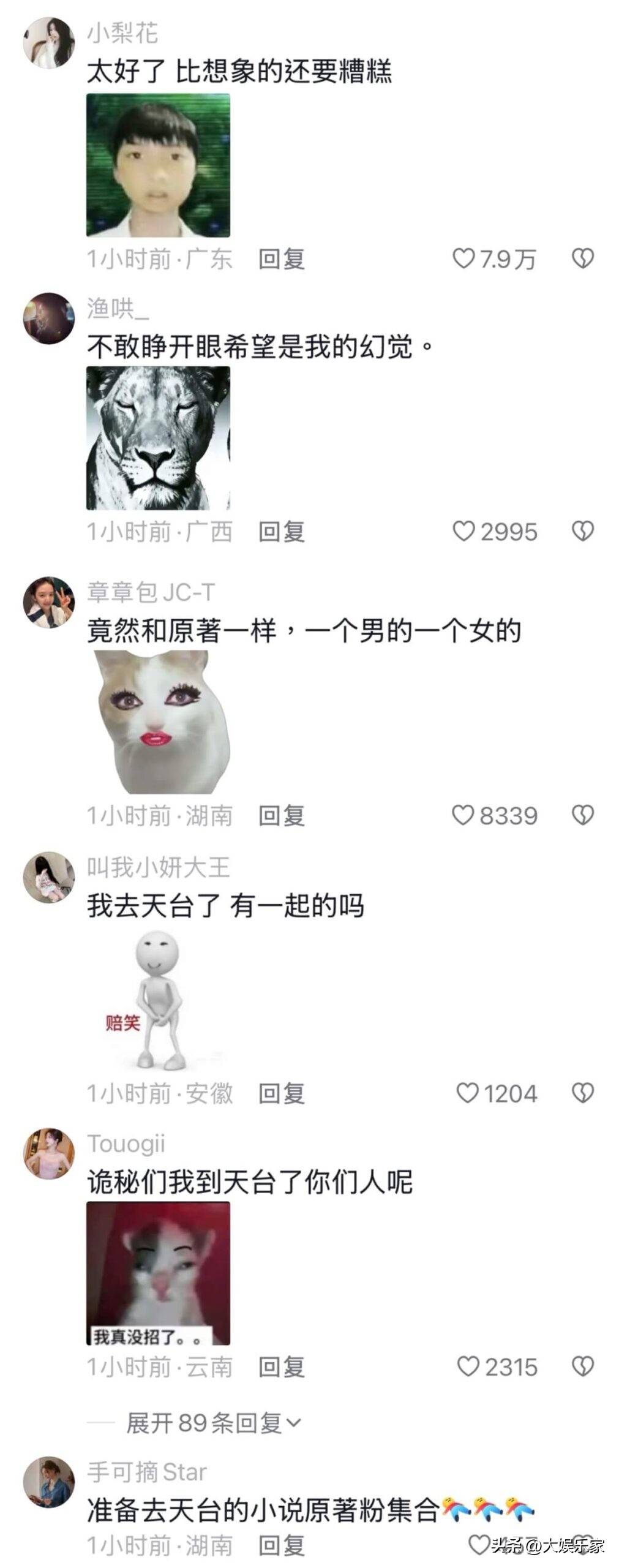The image size is (619, 1568).
Task: Reply to 小梨花's comment
Action: click(x=281, y=259)
